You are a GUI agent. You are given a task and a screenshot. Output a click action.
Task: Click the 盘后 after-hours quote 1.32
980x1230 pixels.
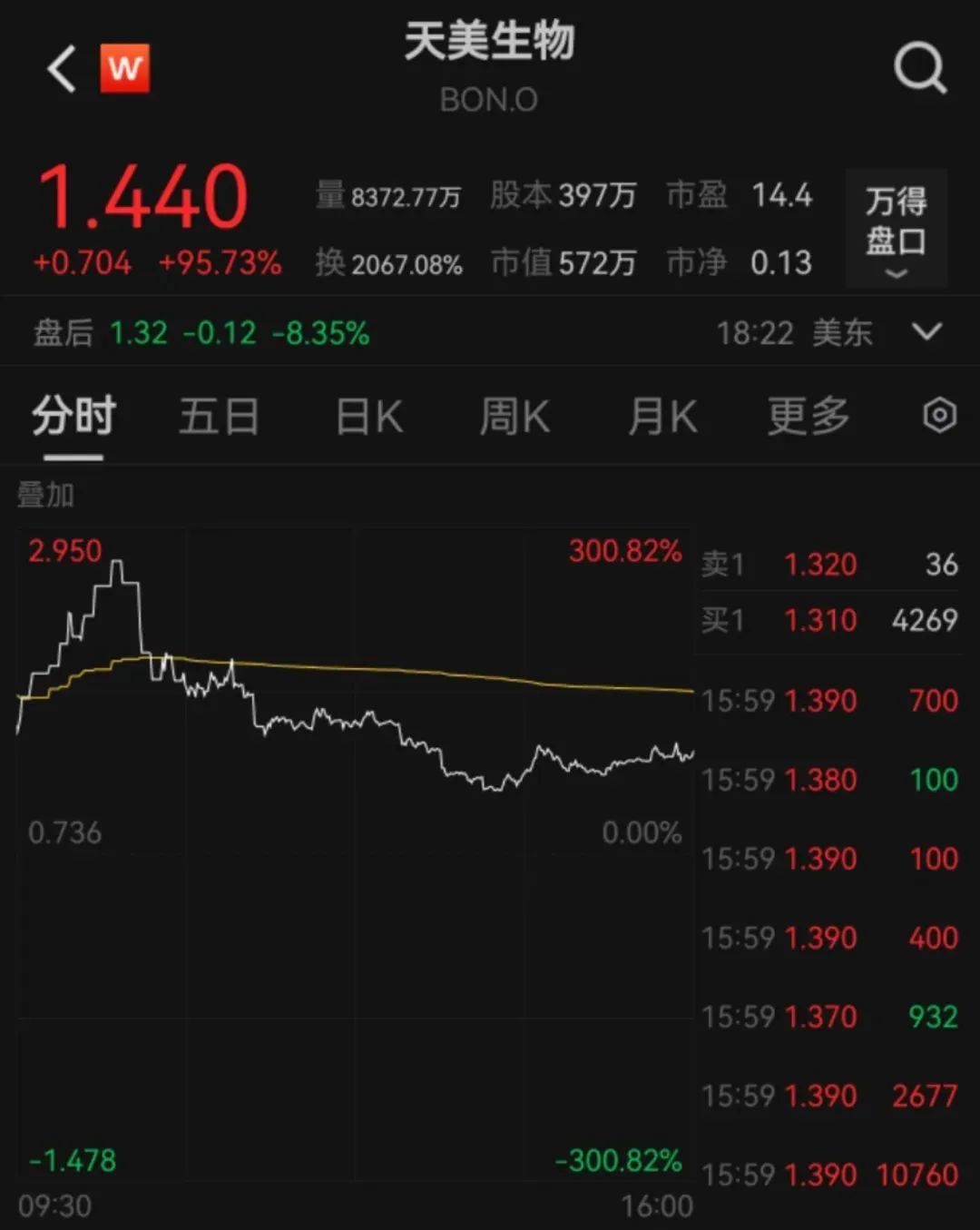pyautogui.click(x=137, y=333)
